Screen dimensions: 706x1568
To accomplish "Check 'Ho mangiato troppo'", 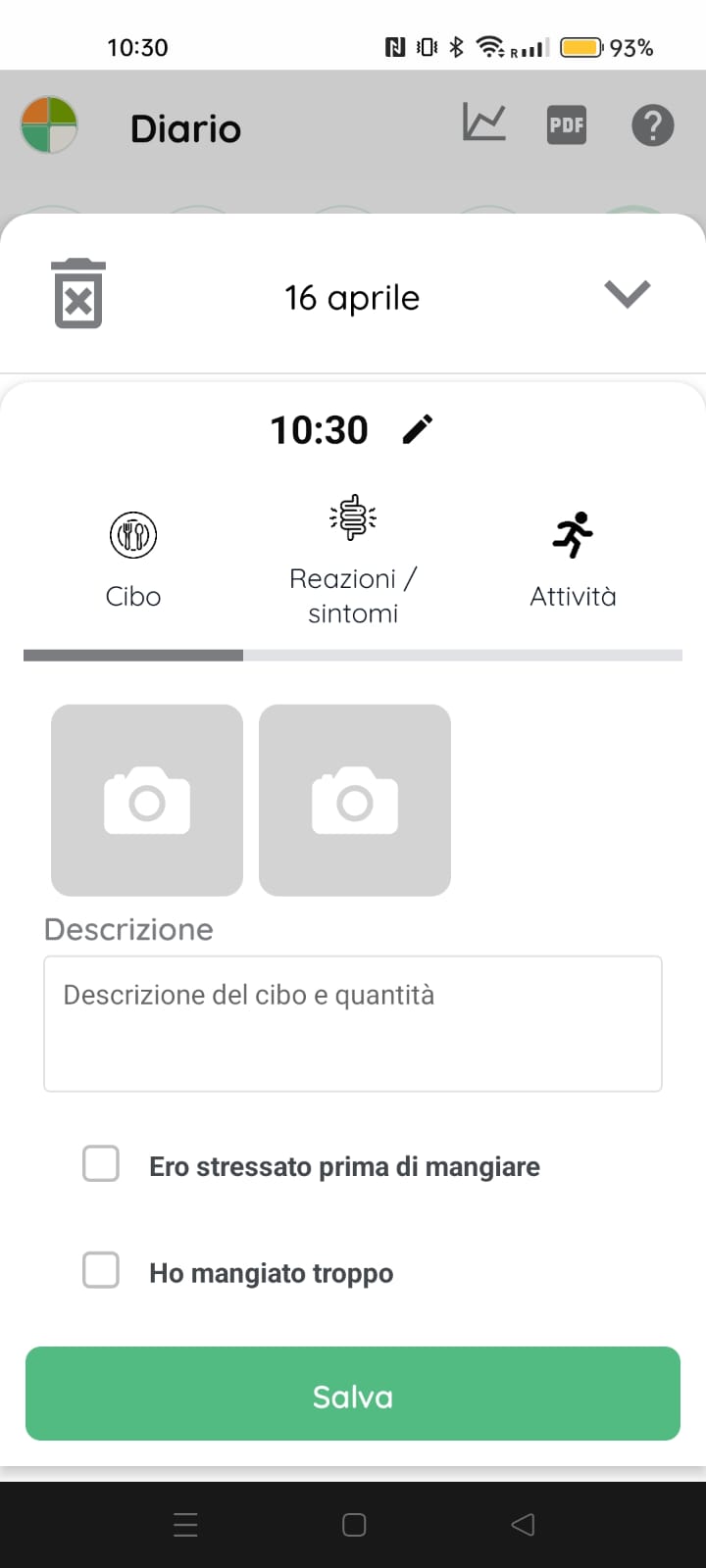I will click(100, 1270).
